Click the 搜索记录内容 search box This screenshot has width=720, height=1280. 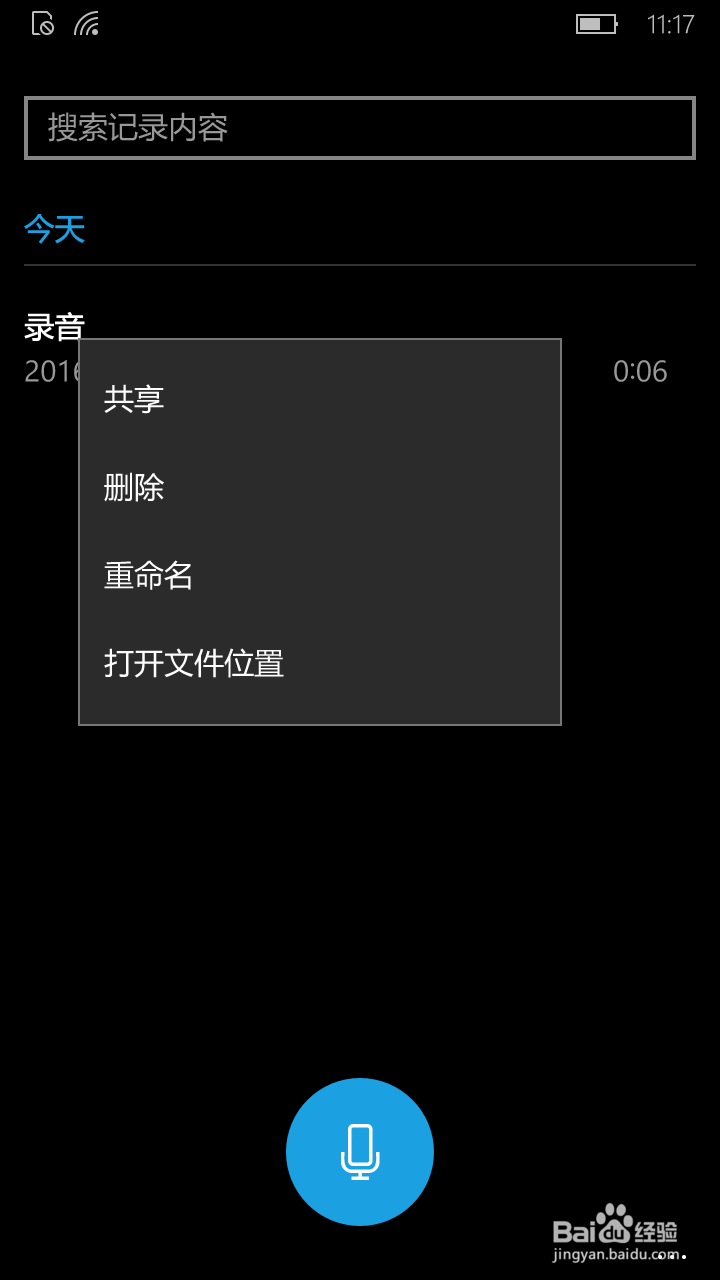(360, 128)
